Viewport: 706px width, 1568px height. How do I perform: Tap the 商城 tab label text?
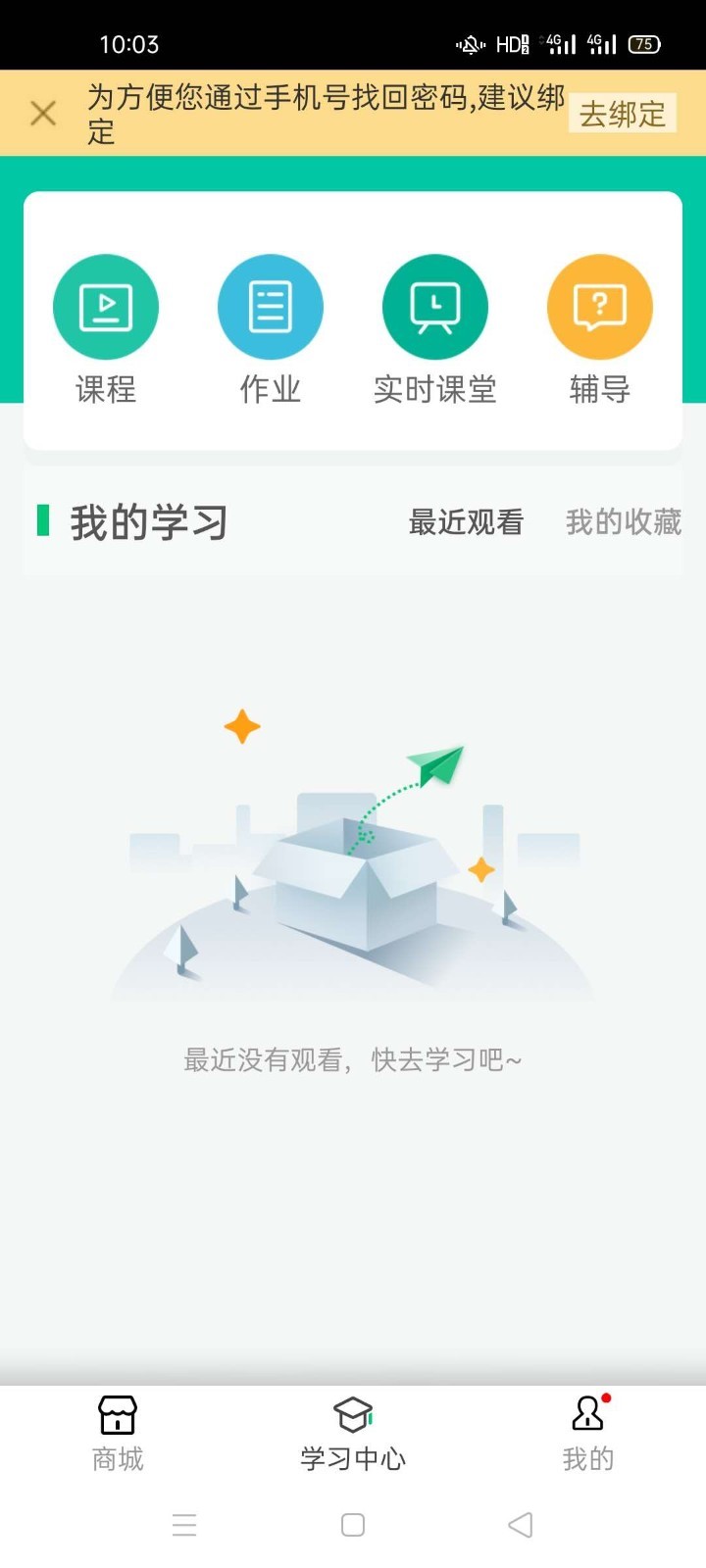(x=118, y=1460)
